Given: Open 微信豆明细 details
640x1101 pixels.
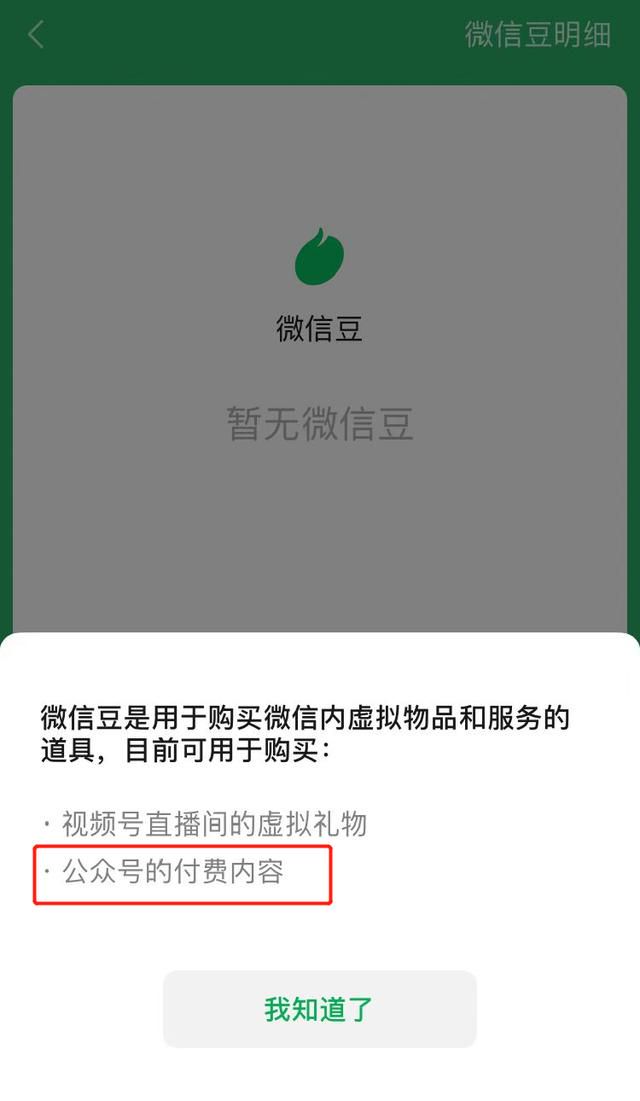Looking at the screenshot, I should click(x=537, y=34).
